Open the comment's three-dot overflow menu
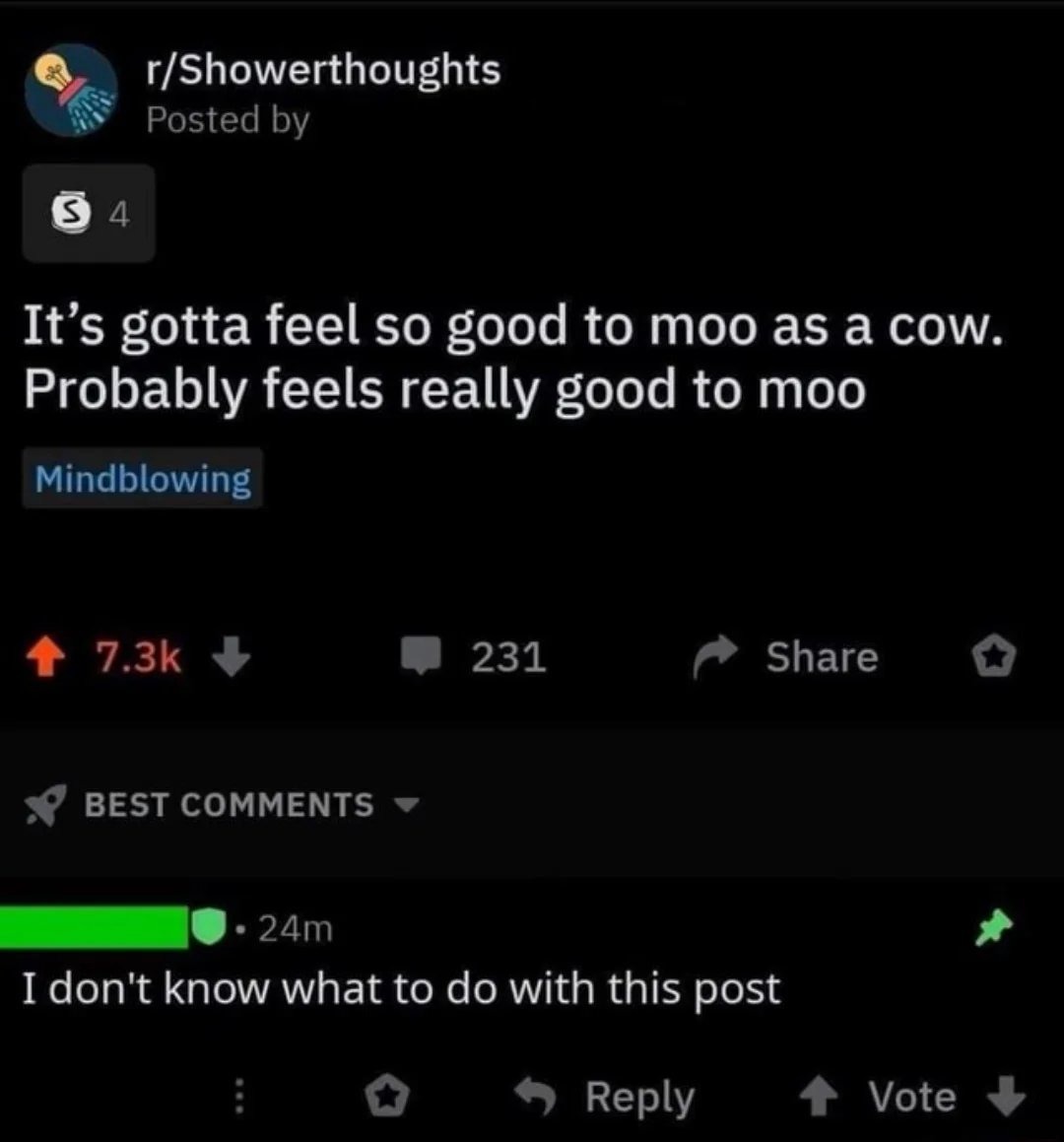The image size is (1064, 1142). click(x=237, y=1096)
